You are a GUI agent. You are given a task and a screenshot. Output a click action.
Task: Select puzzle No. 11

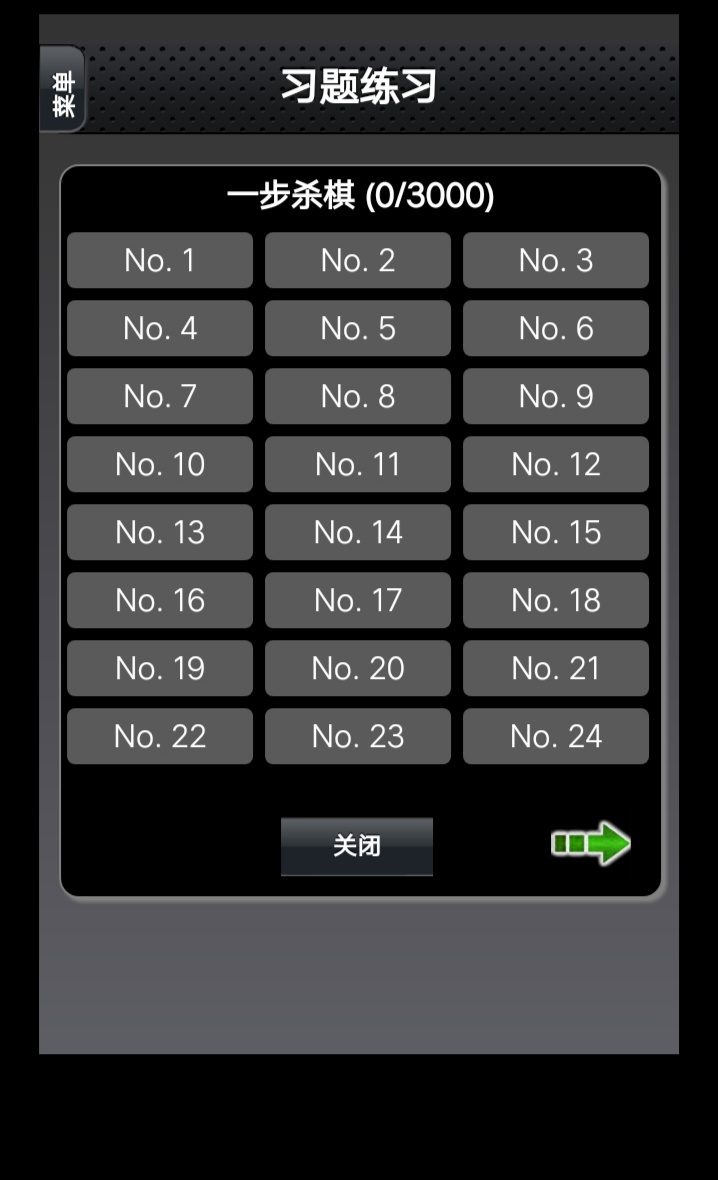(x=357, y=464)
